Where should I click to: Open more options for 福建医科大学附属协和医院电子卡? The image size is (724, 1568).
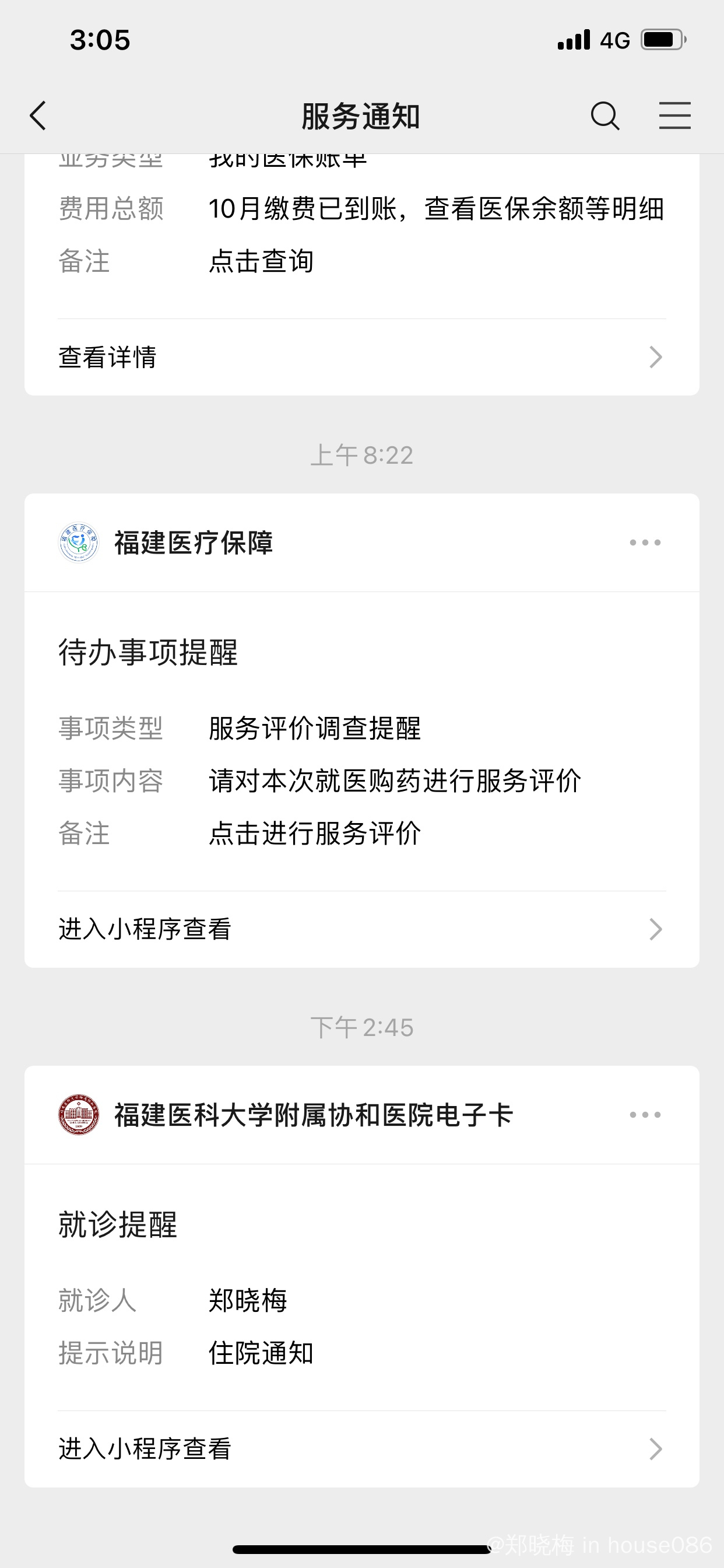coord(645,1115)
